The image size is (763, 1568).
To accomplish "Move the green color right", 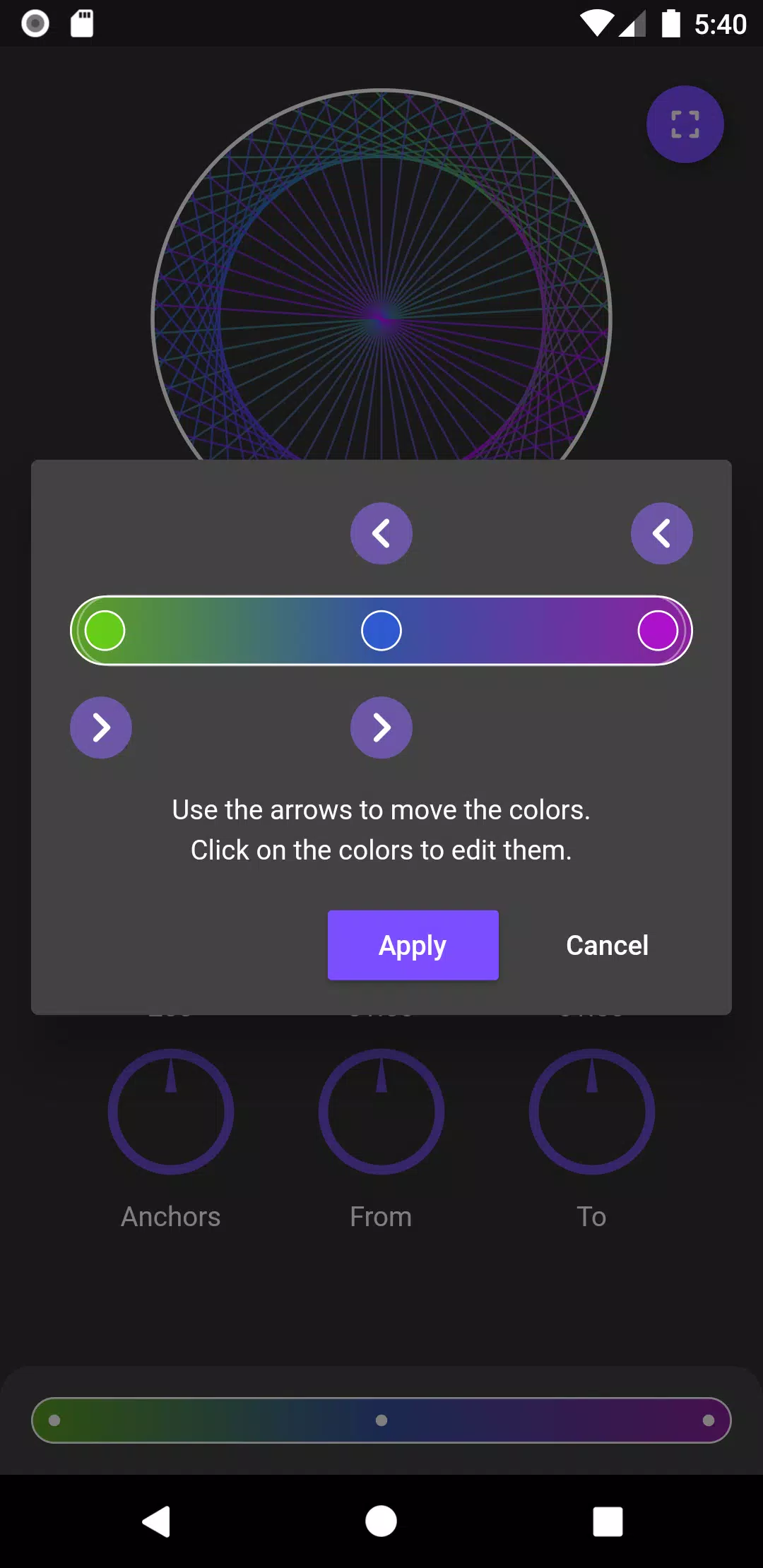I will point(101,727).
